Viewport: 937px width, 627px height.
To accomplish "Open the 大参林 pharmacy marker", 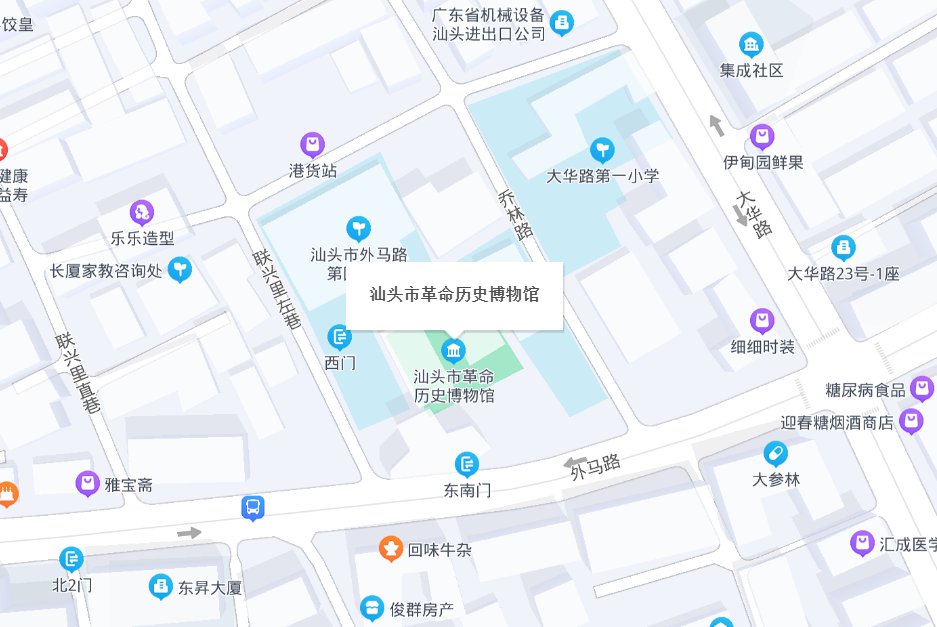I will [x=776, y=453].
